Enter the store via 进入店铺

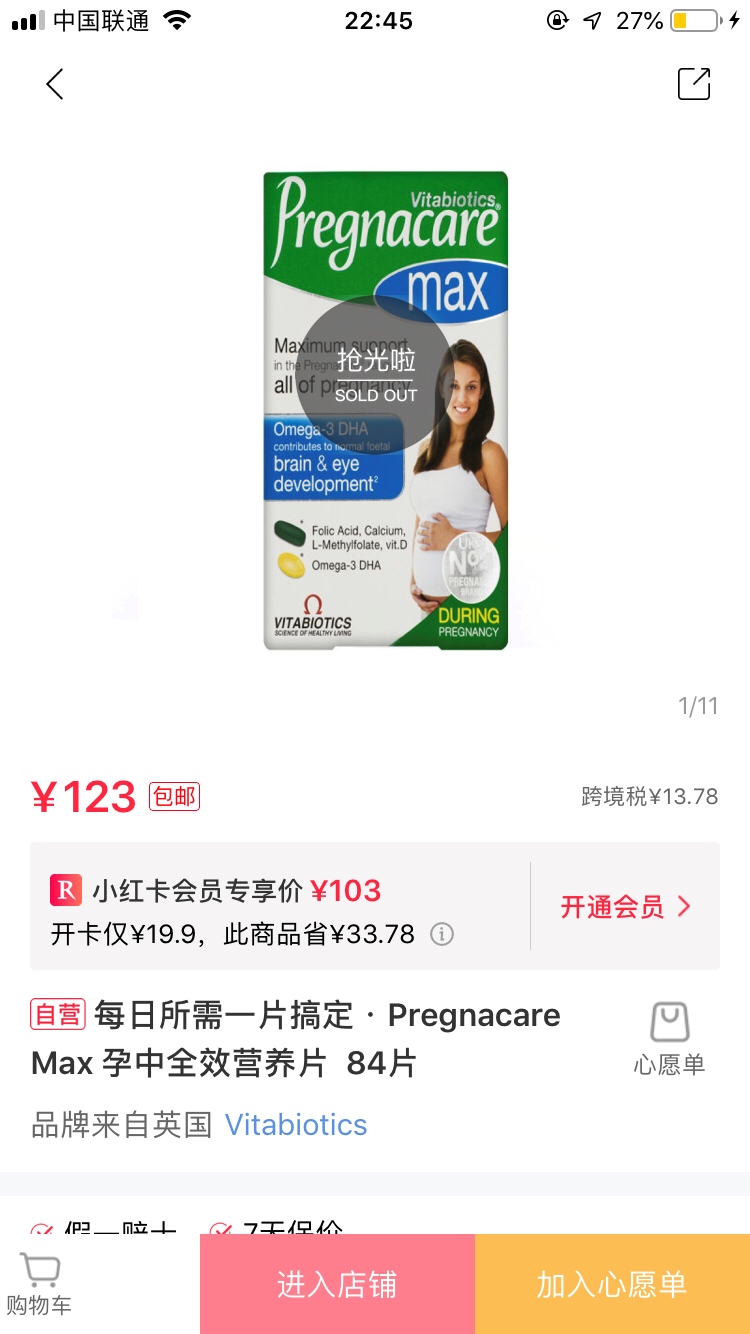[x=337, y=1284]
